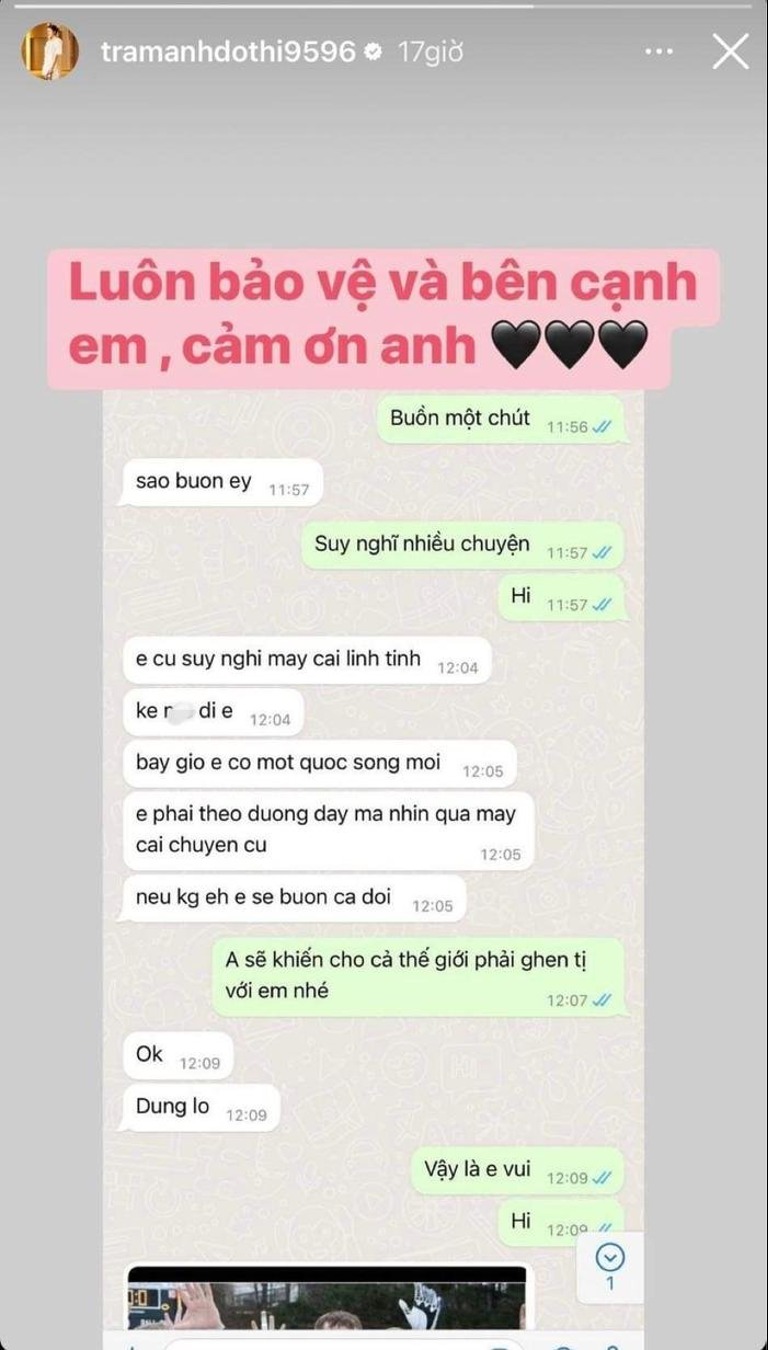Close the story viewer
Viewport: 768px width, 1350px height.
tap(730, 52)
